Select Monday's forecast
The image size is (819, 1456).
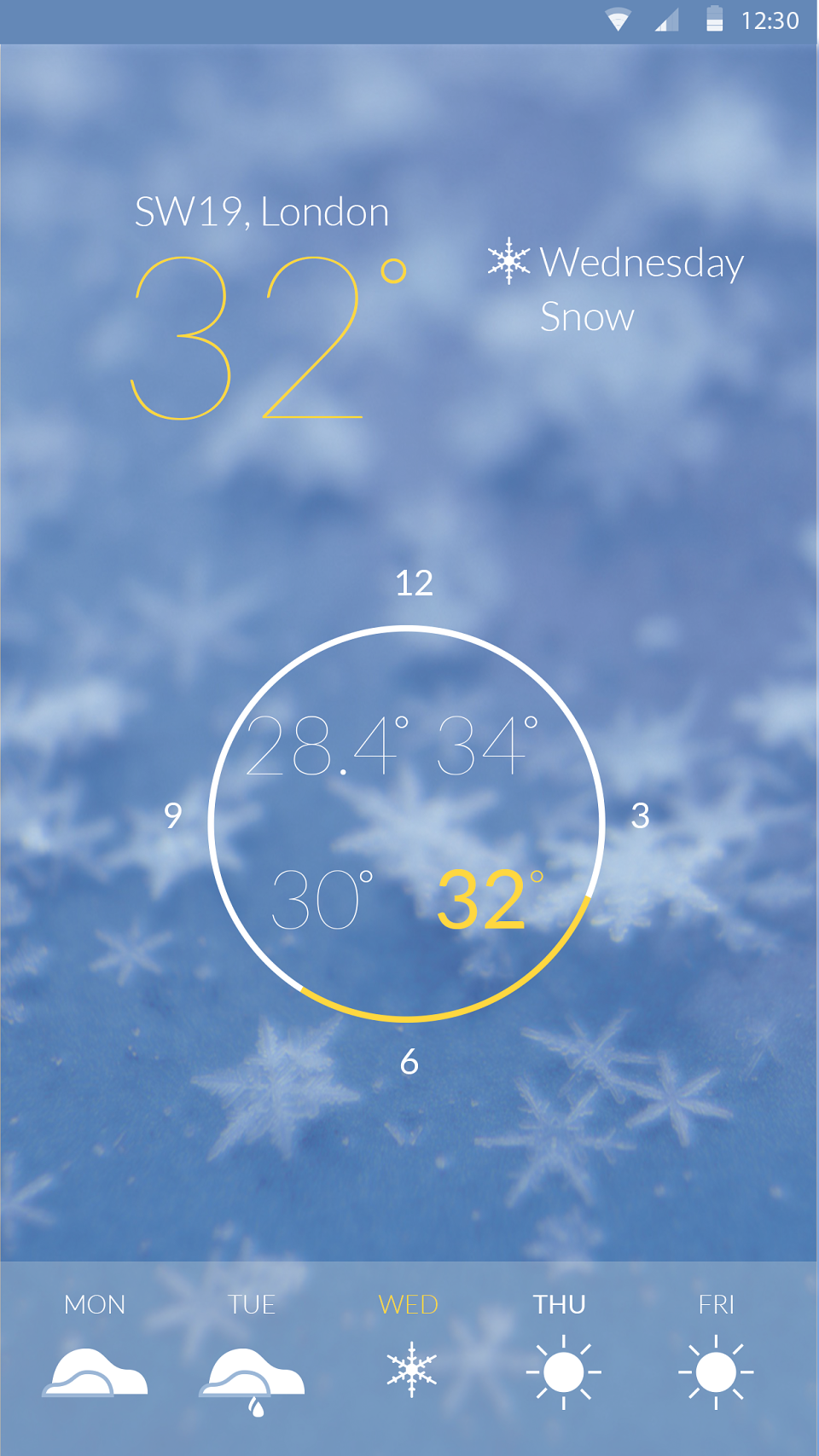95,1348
